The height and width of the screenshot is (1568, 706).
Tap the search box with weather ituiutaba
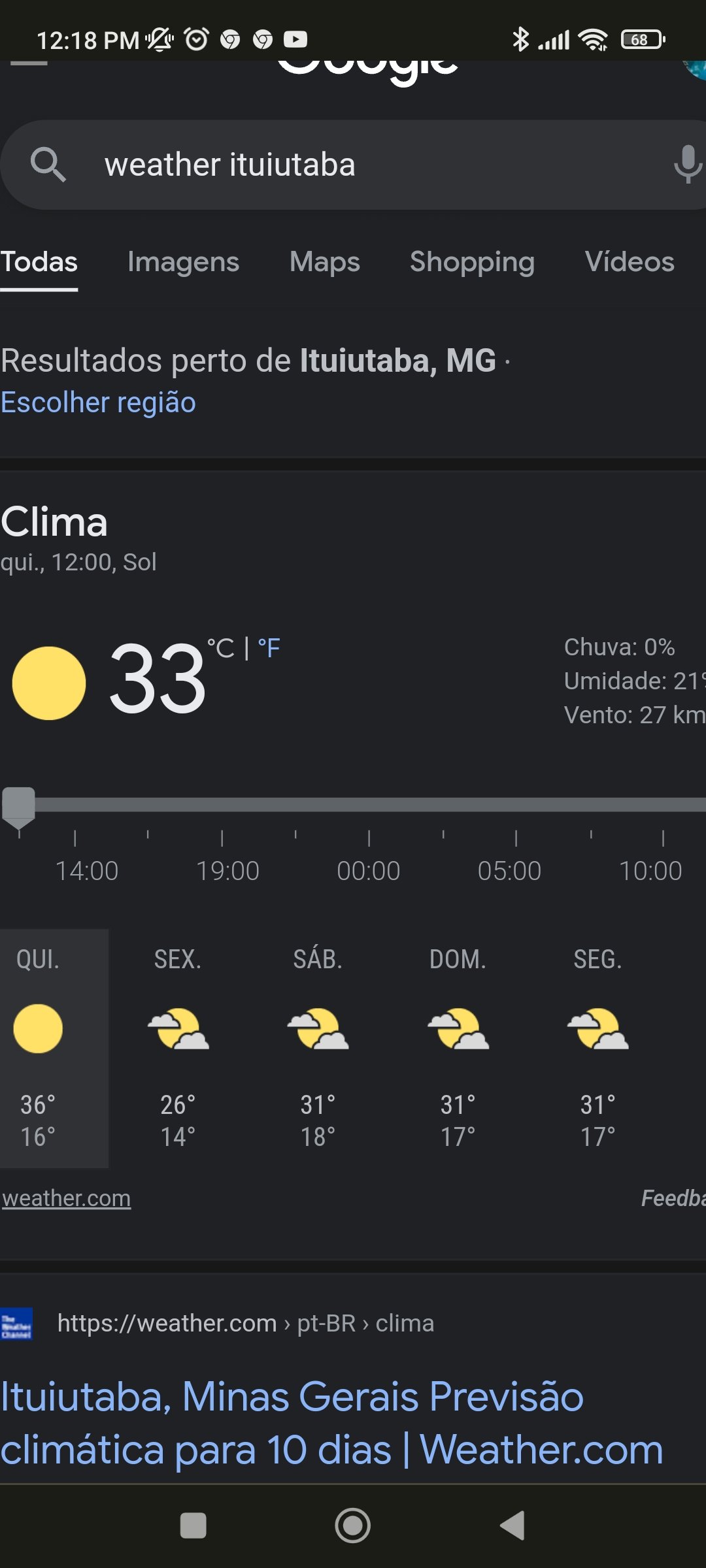click(353, 165)
